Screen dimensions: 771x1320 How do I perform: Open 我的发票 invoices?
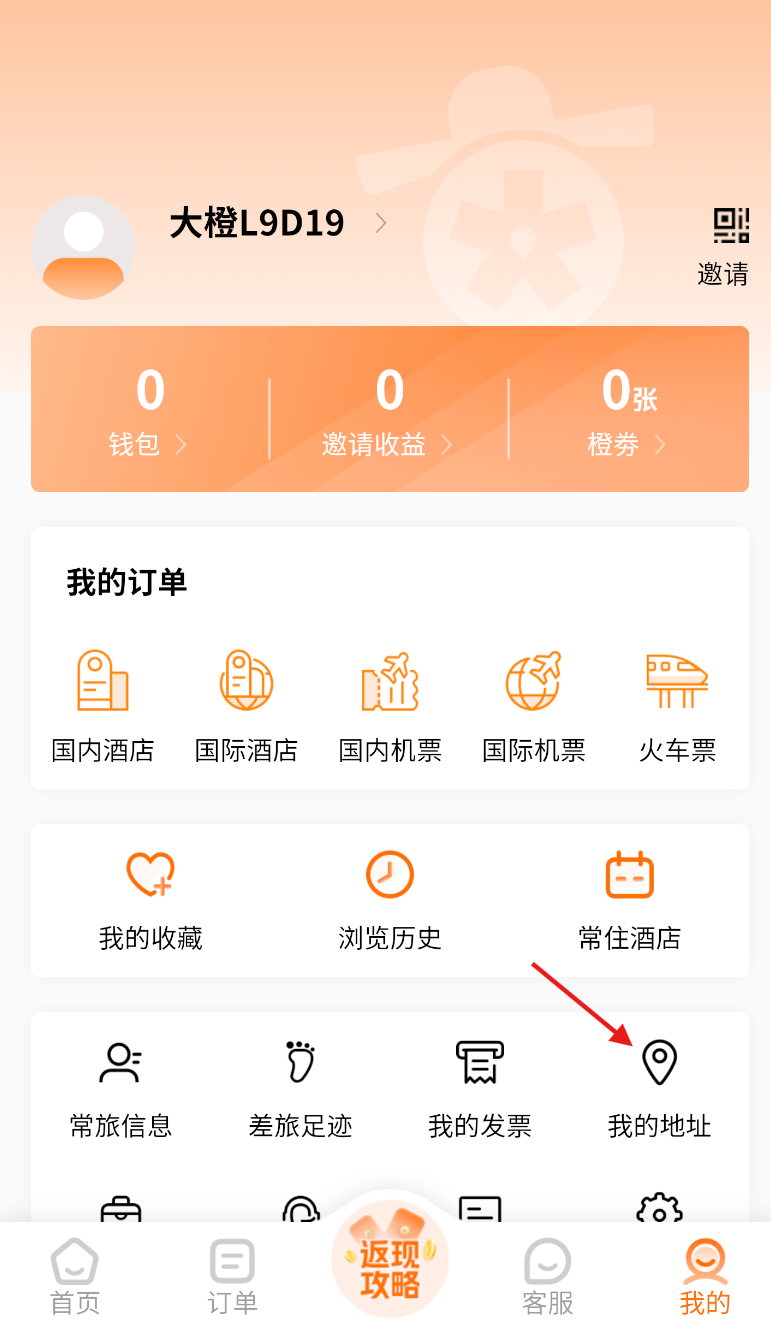[x=480, y=1088]
